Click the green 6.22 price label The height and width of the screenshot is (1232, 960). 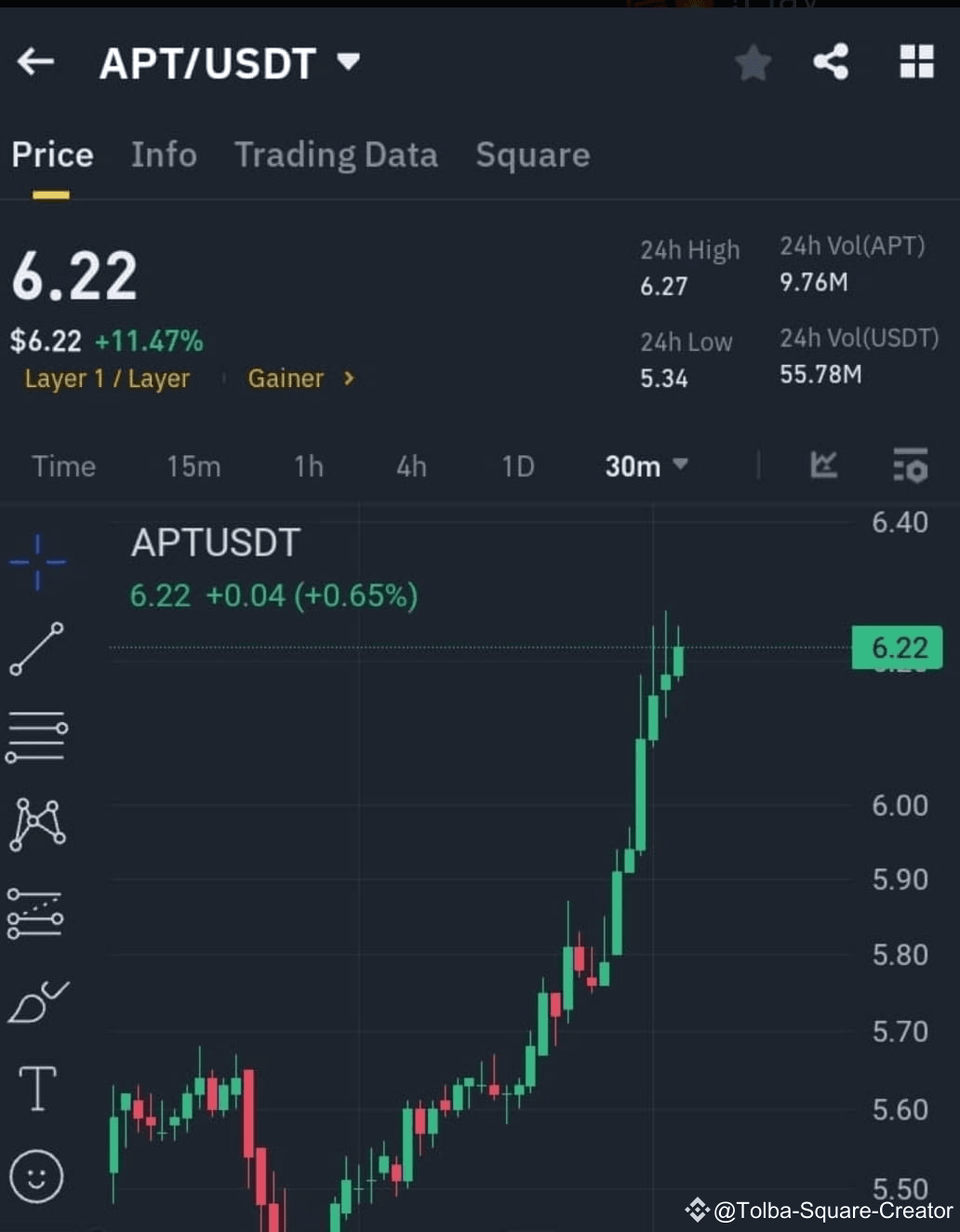coord(896,647)
